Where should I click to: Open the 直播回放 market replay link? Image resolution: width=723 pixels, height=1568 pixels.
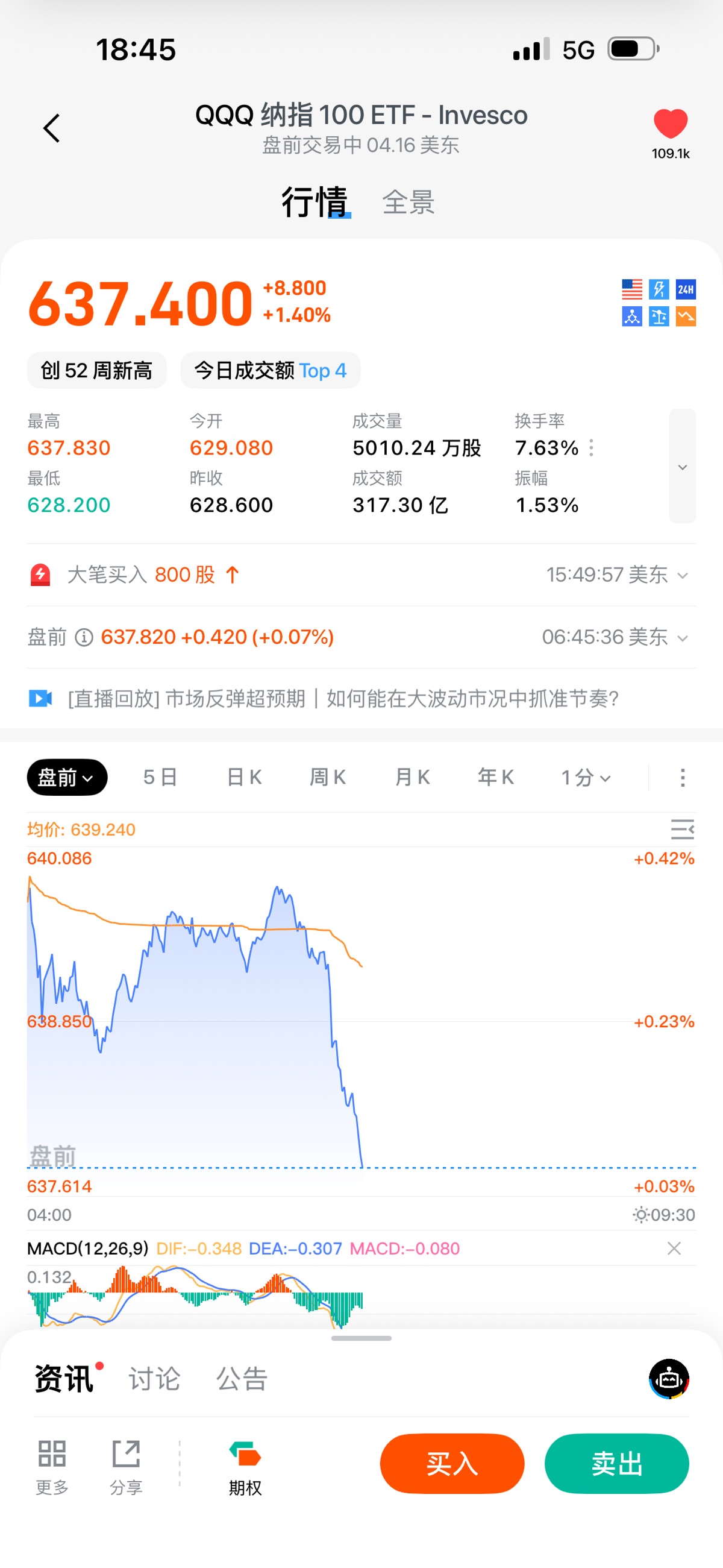pyautogui.click(x=343, y=699)
